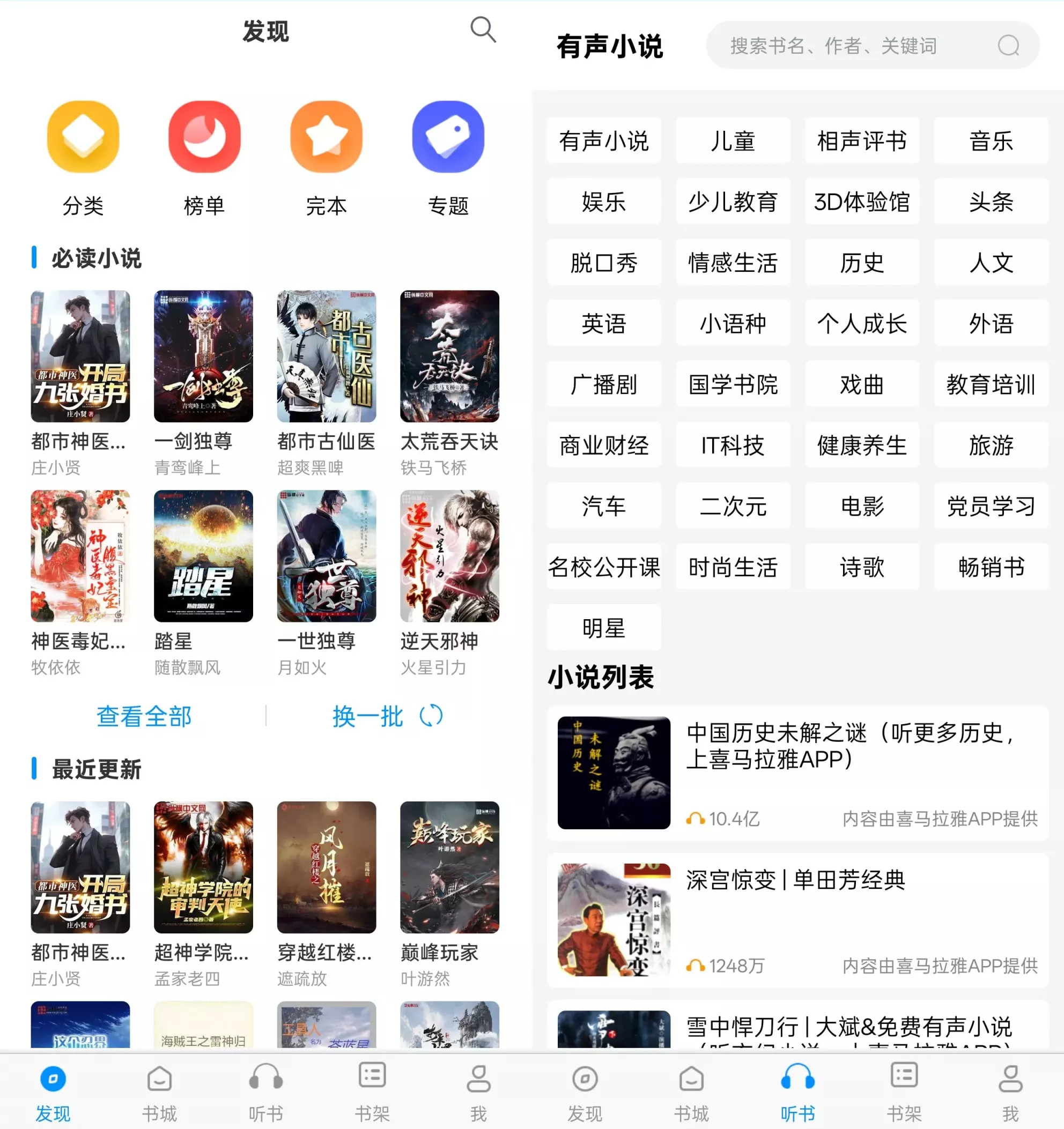
Task: Select the 书架 bookshelf icon in bottom navigation
Action: point(372,1082)
